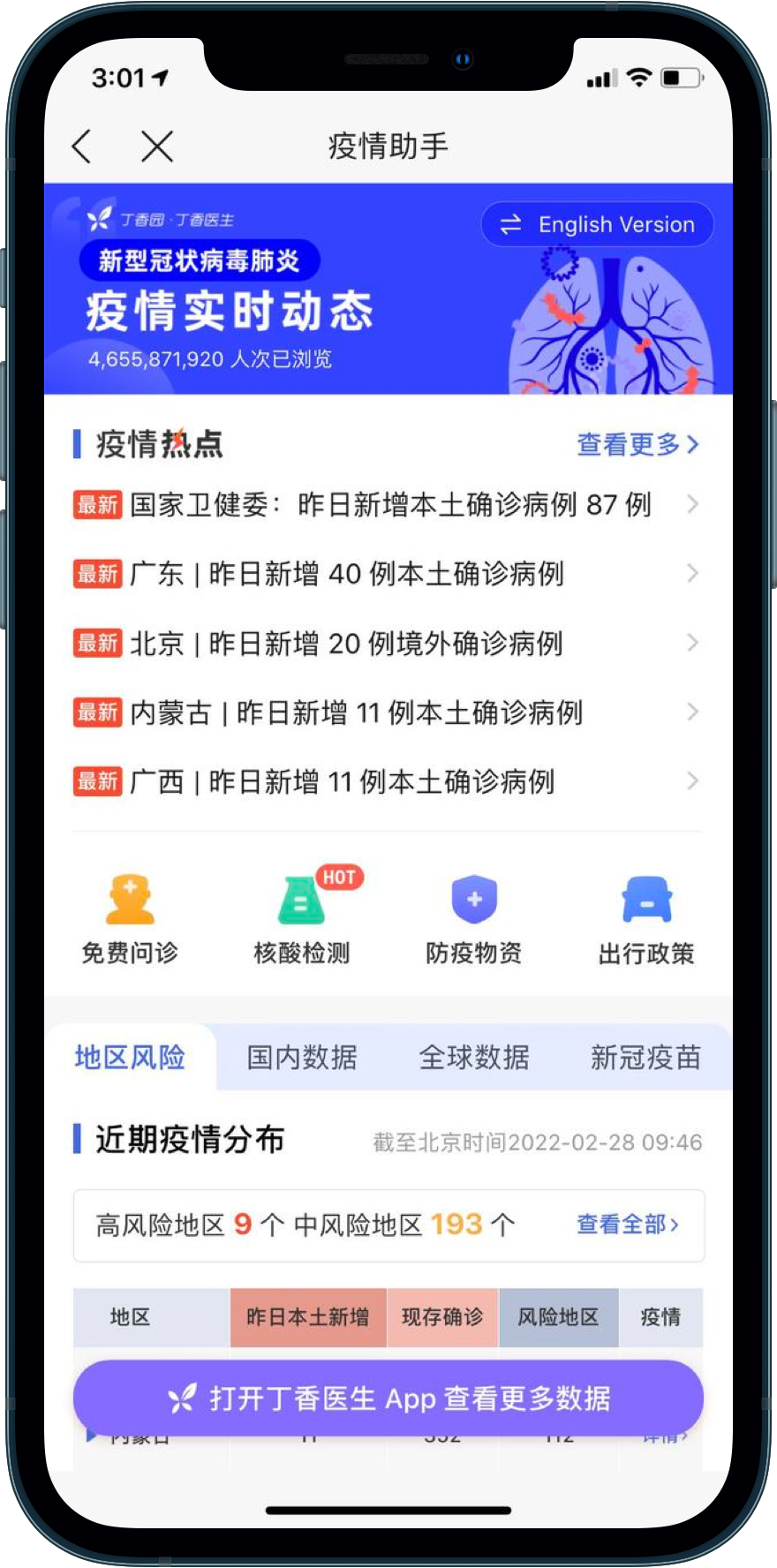
Task: Open 广东 40 例本土确诊 news
Action: 388,574
